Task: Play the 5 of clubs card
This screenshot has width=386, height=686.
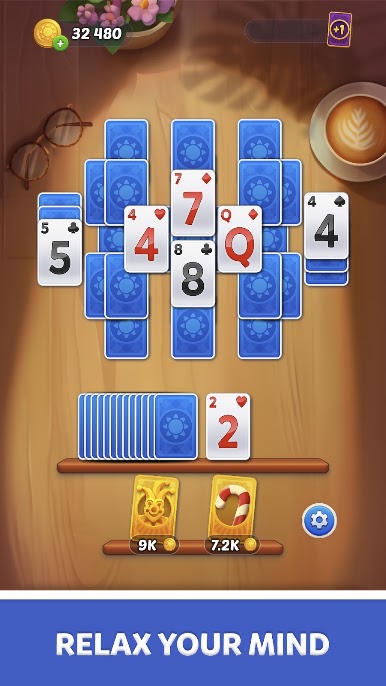Action: 60,252
